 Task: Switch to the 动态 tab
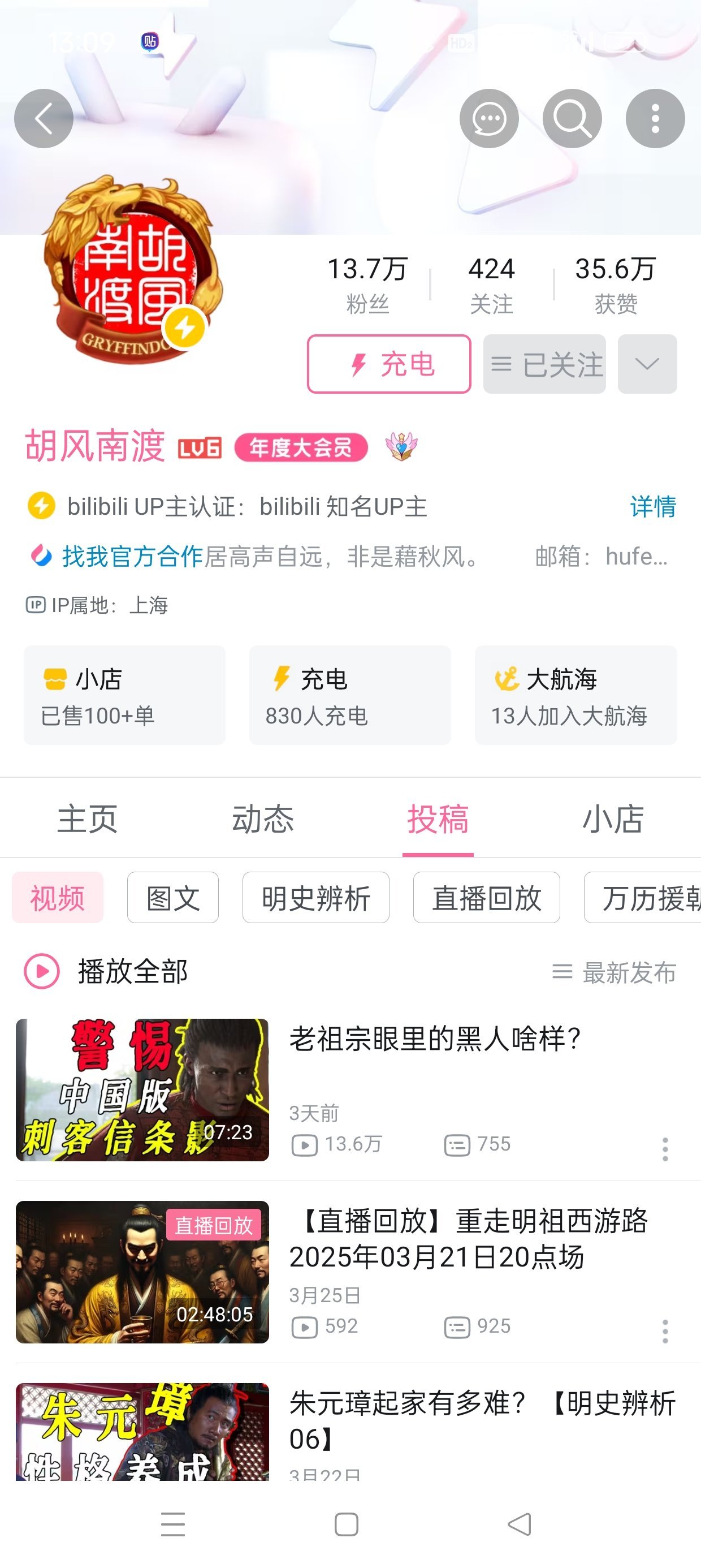(263, 819)
